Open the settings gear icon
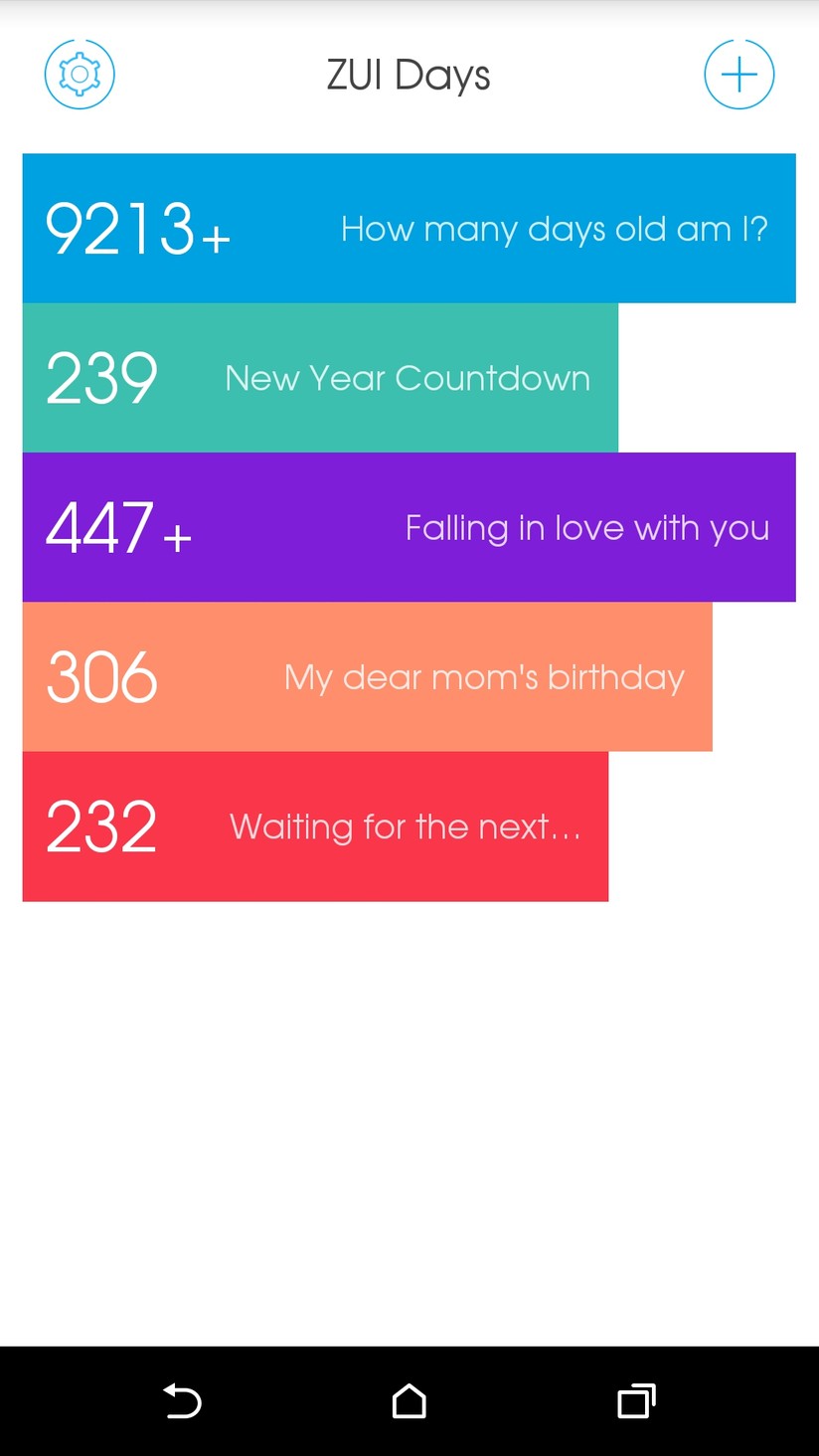The image size is (819, 1456). [80, 75]
